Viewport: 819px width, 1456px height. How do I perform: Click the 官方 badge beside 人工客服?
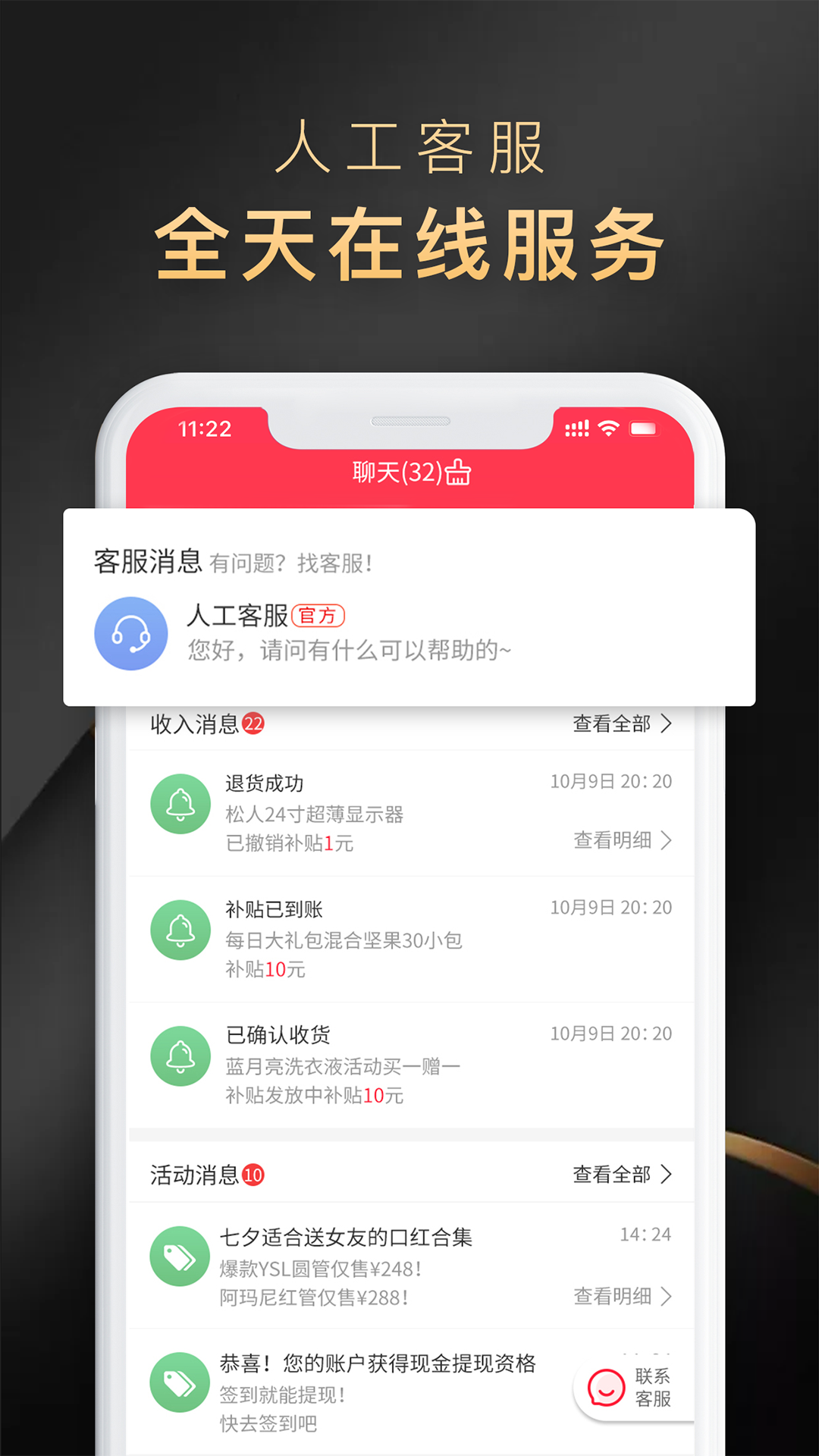(320, 617)
